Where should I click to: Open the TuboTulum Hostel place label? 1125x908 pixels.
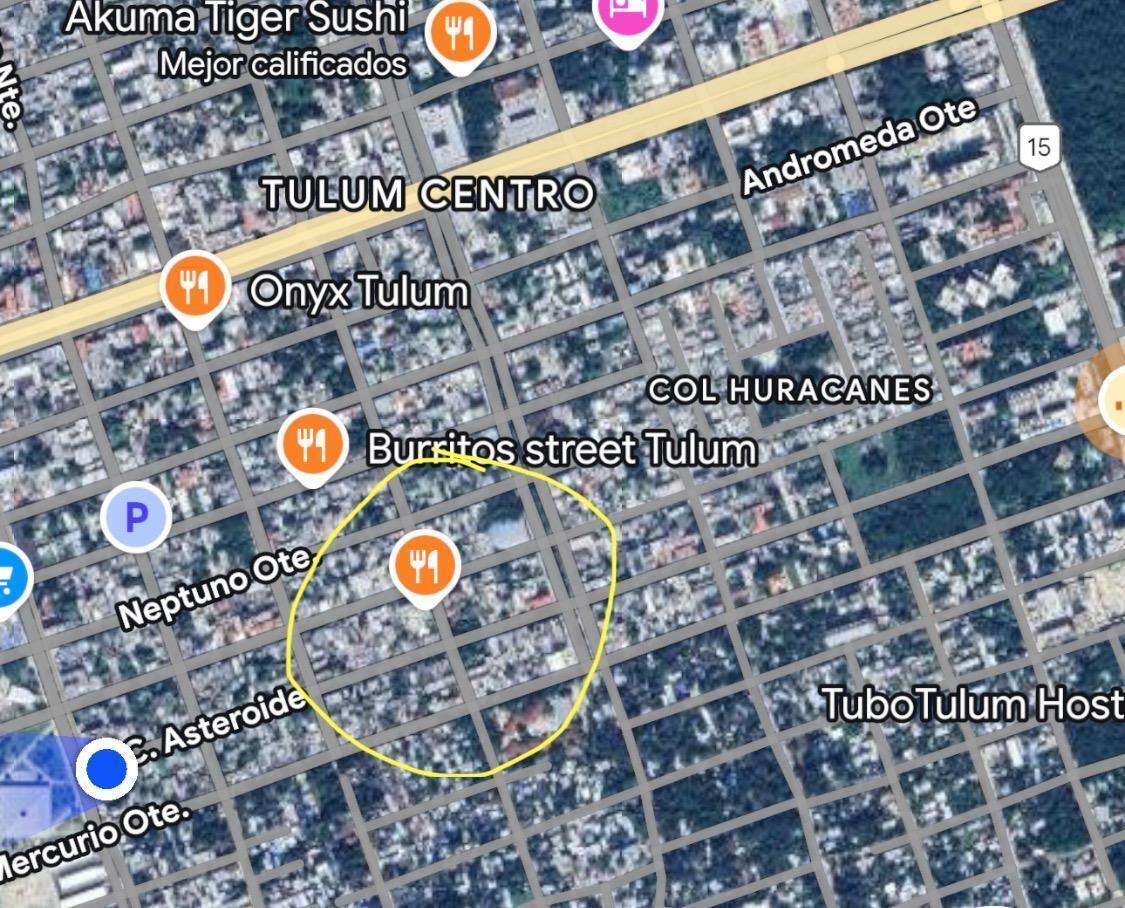(970, 704)
